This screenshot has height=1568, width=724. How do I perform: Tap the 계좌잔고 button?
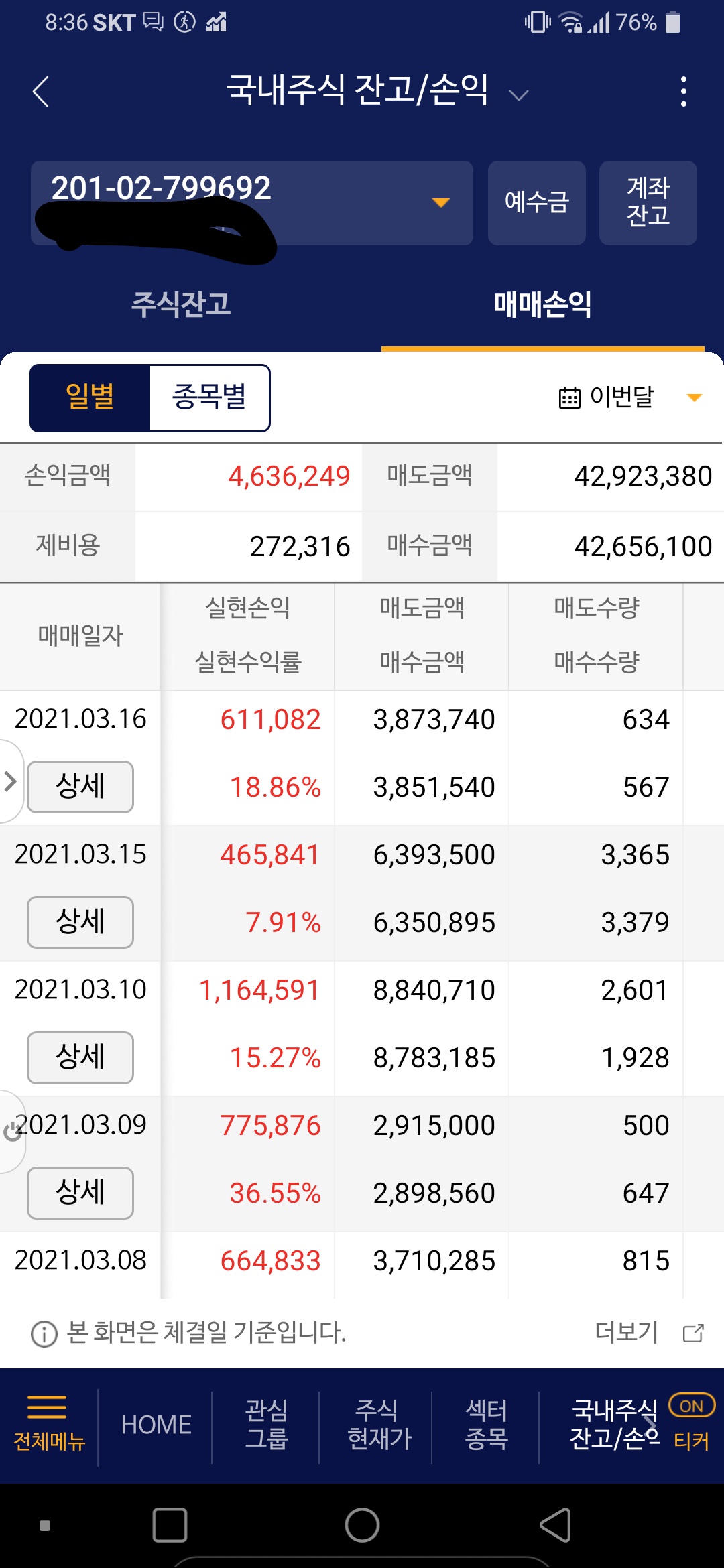pyautogui.click(x=648, y=202)
